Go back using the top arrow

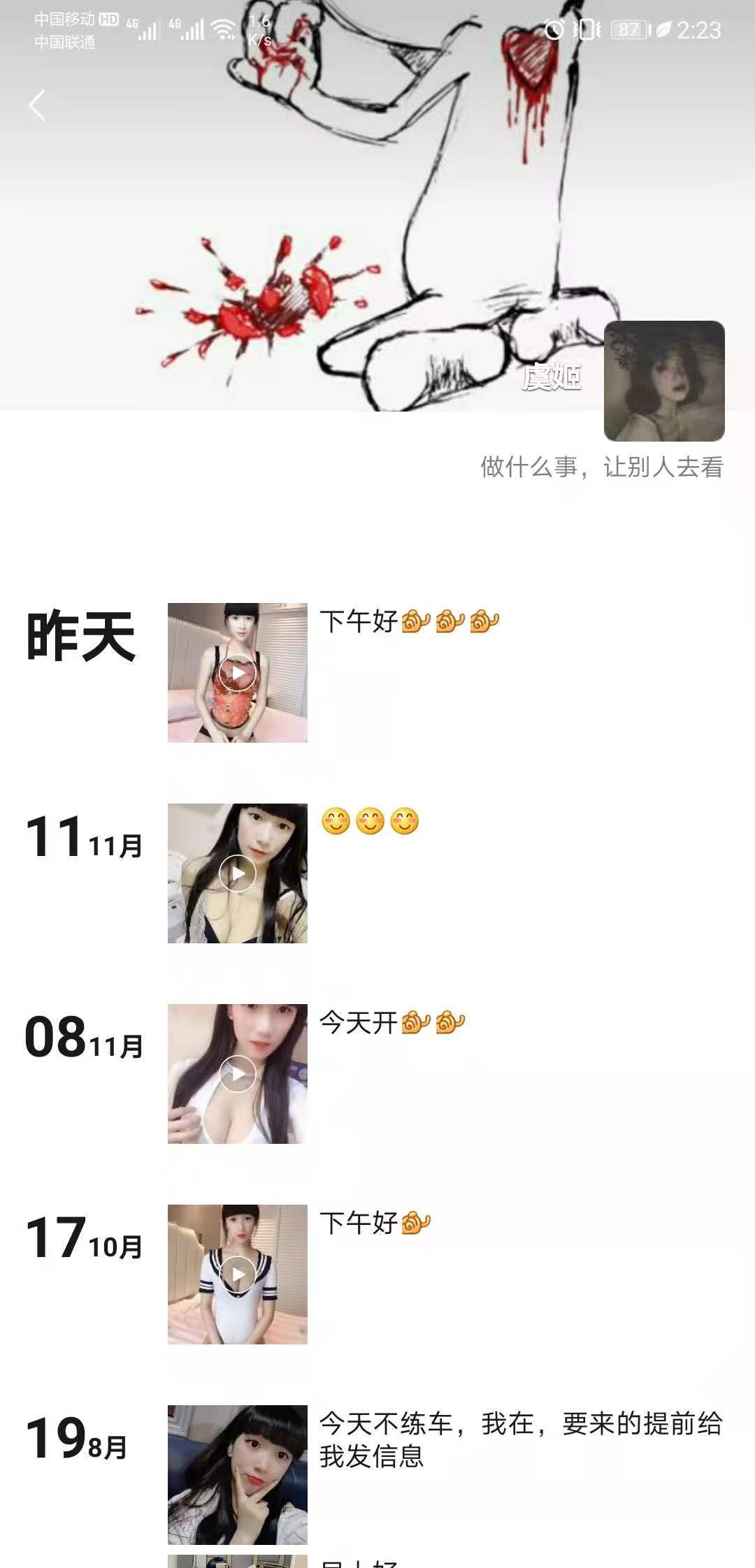(x=38, y=106)
